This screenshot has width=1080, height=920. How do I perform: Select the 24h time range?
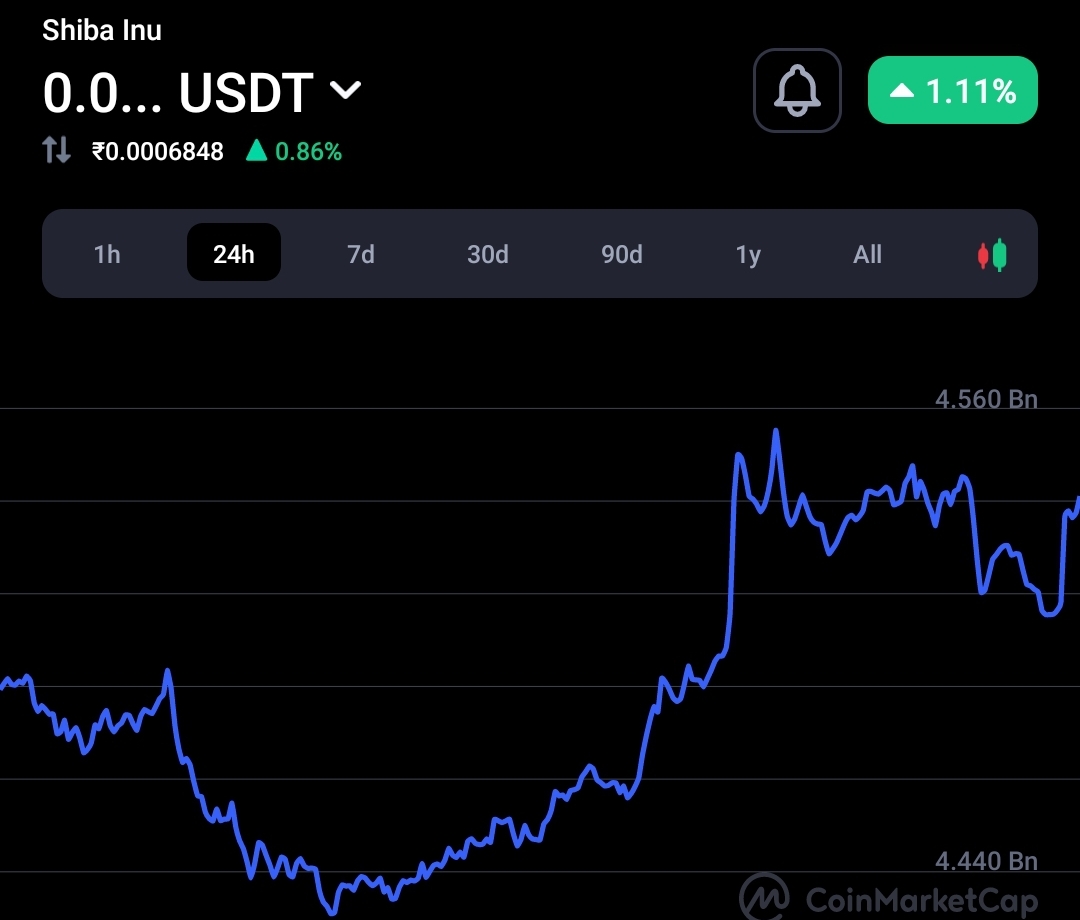pos(234,254)
